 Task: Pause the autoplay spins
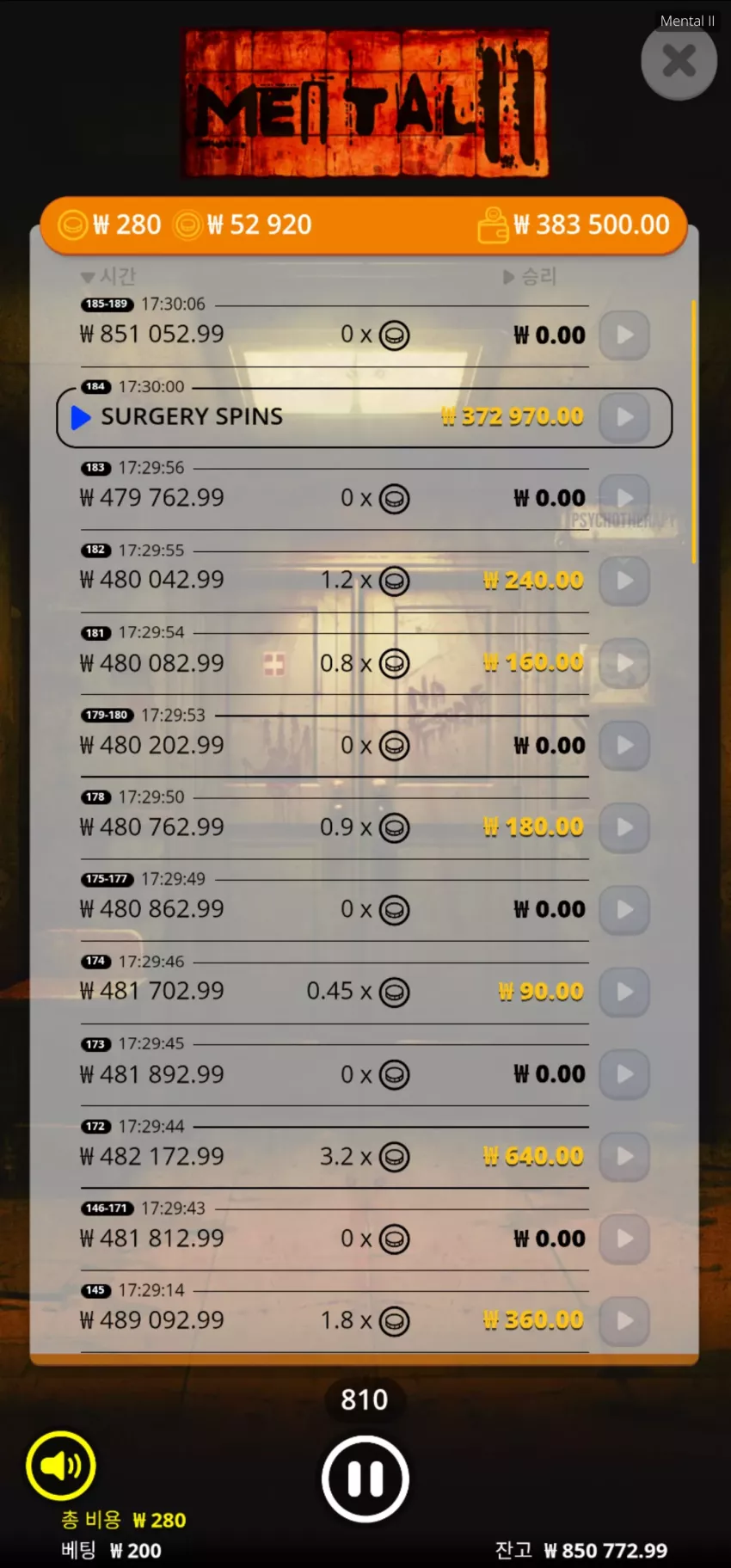coord(365,1479)
